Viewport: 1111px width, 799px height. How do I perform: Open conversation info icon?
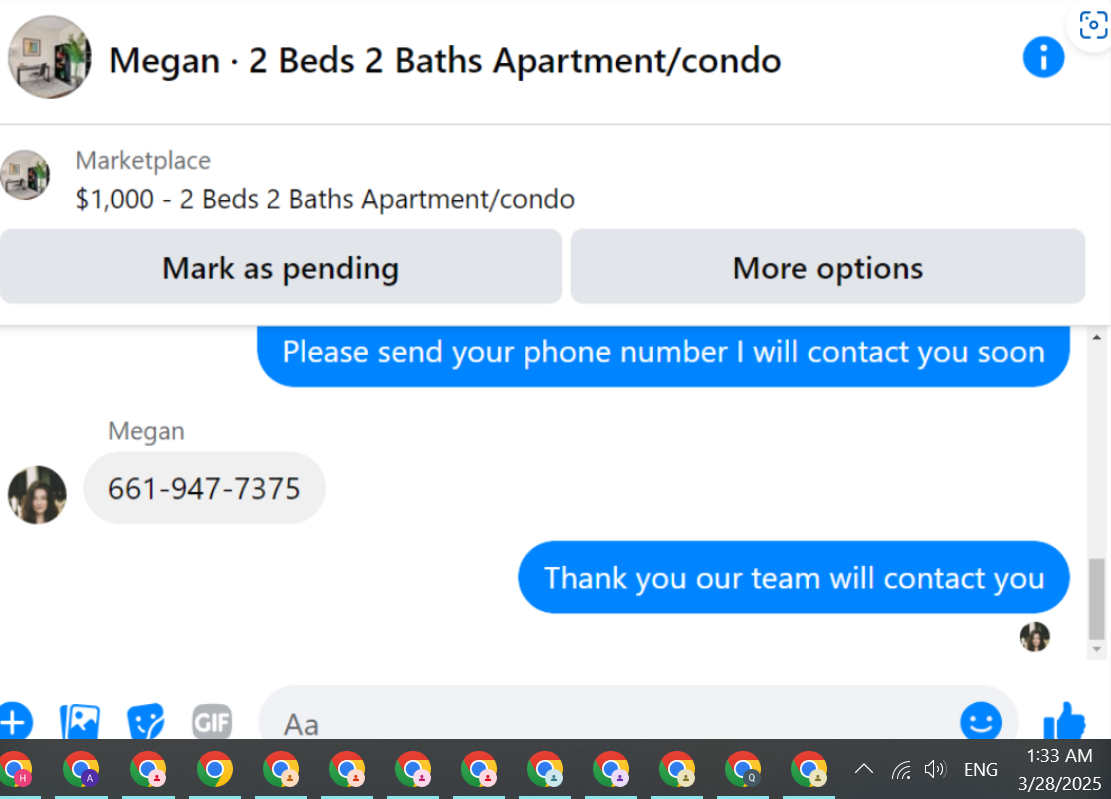point(1043,57)
